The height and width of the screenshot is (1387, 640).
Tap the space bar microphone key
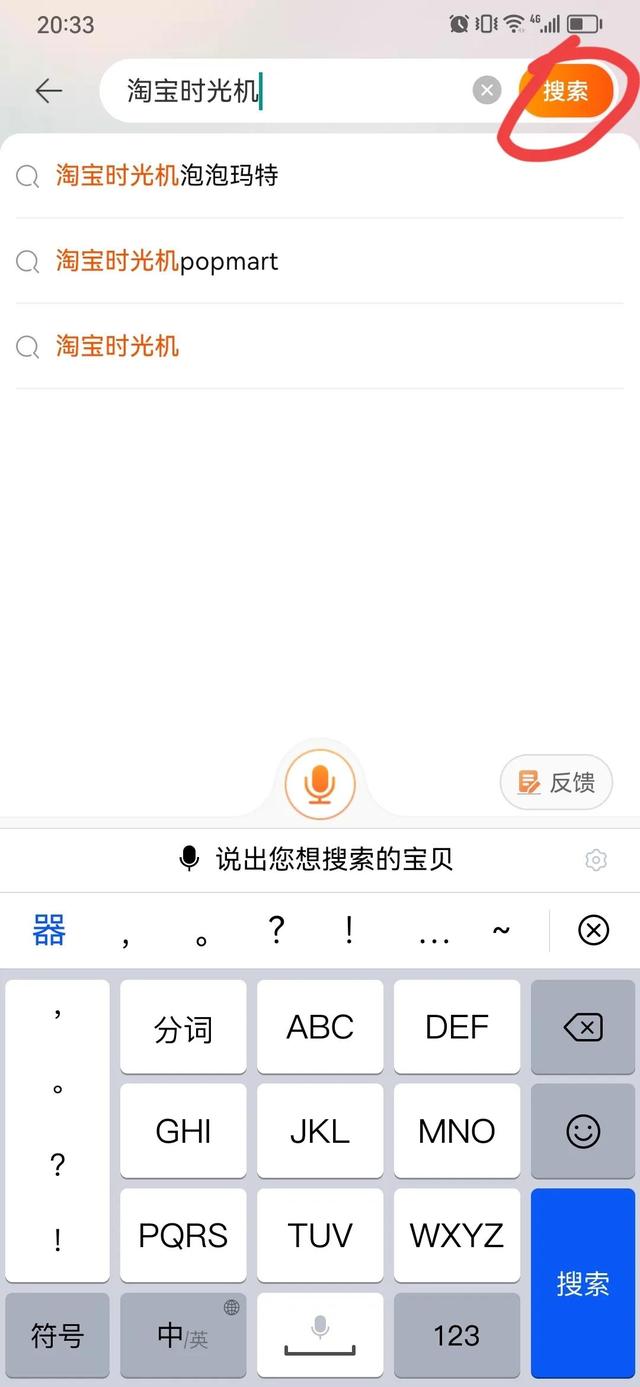[320, 1335]
